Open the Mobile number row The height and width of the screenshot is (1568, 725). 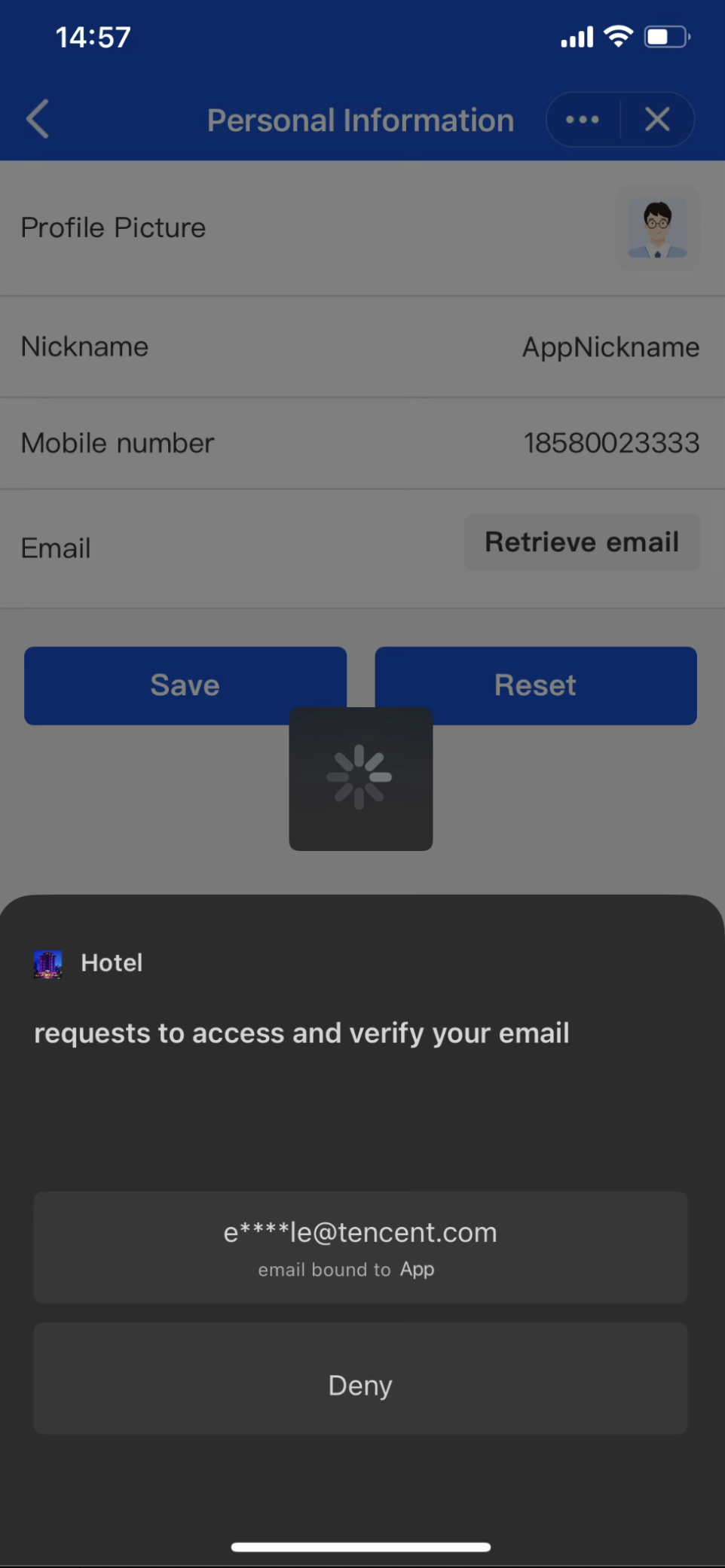(x=362, y=443)
